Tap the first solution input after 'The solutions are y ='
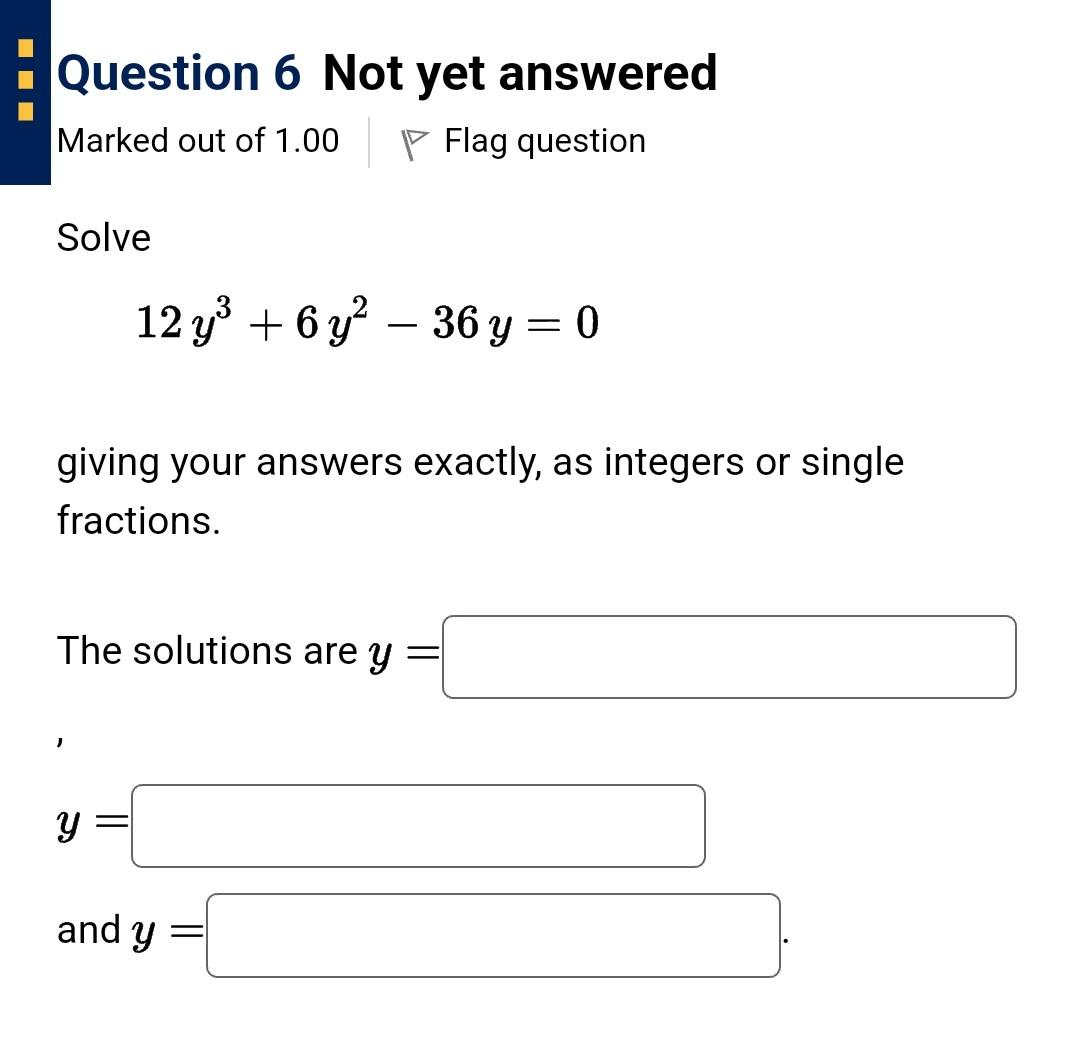 [729, 657]
